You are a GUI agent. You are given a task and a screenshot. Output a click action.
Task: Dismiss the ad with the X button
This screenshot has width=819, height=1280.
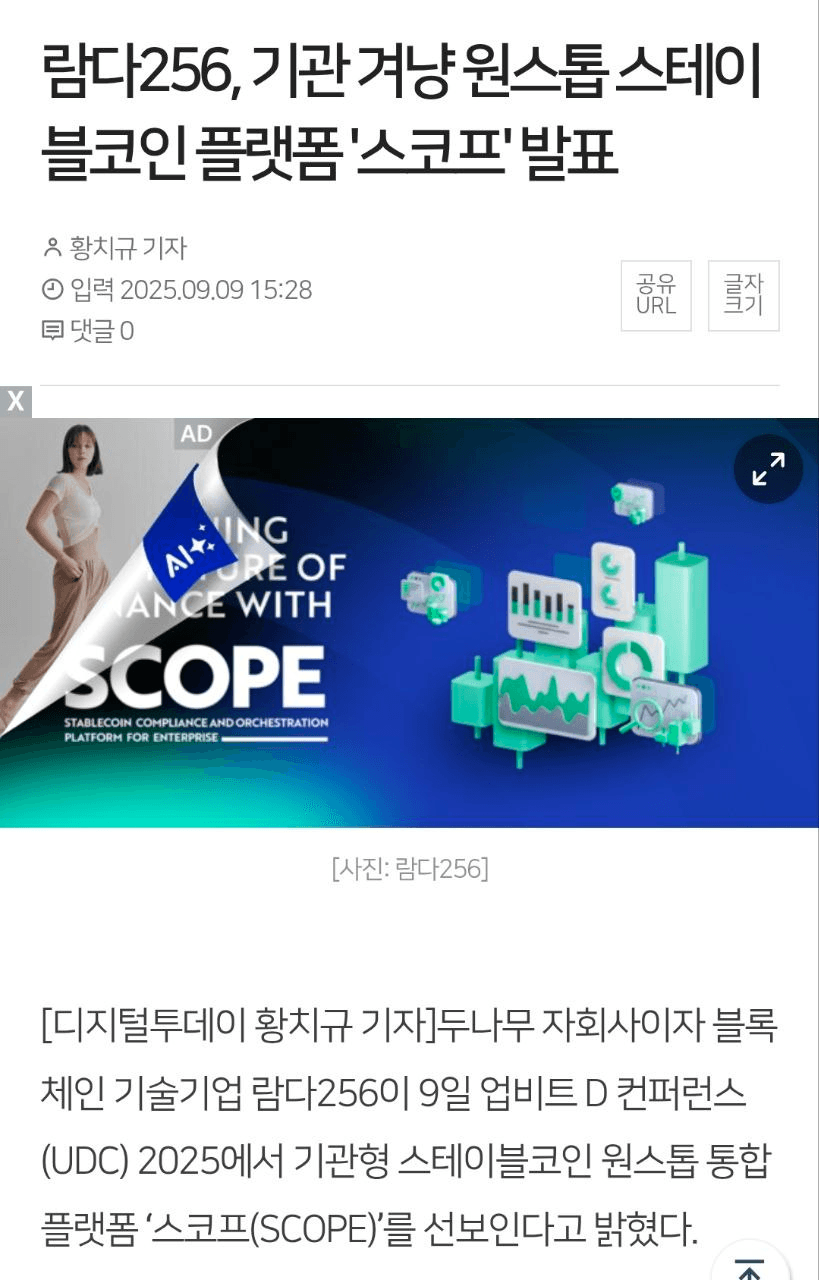click(16, 402)
